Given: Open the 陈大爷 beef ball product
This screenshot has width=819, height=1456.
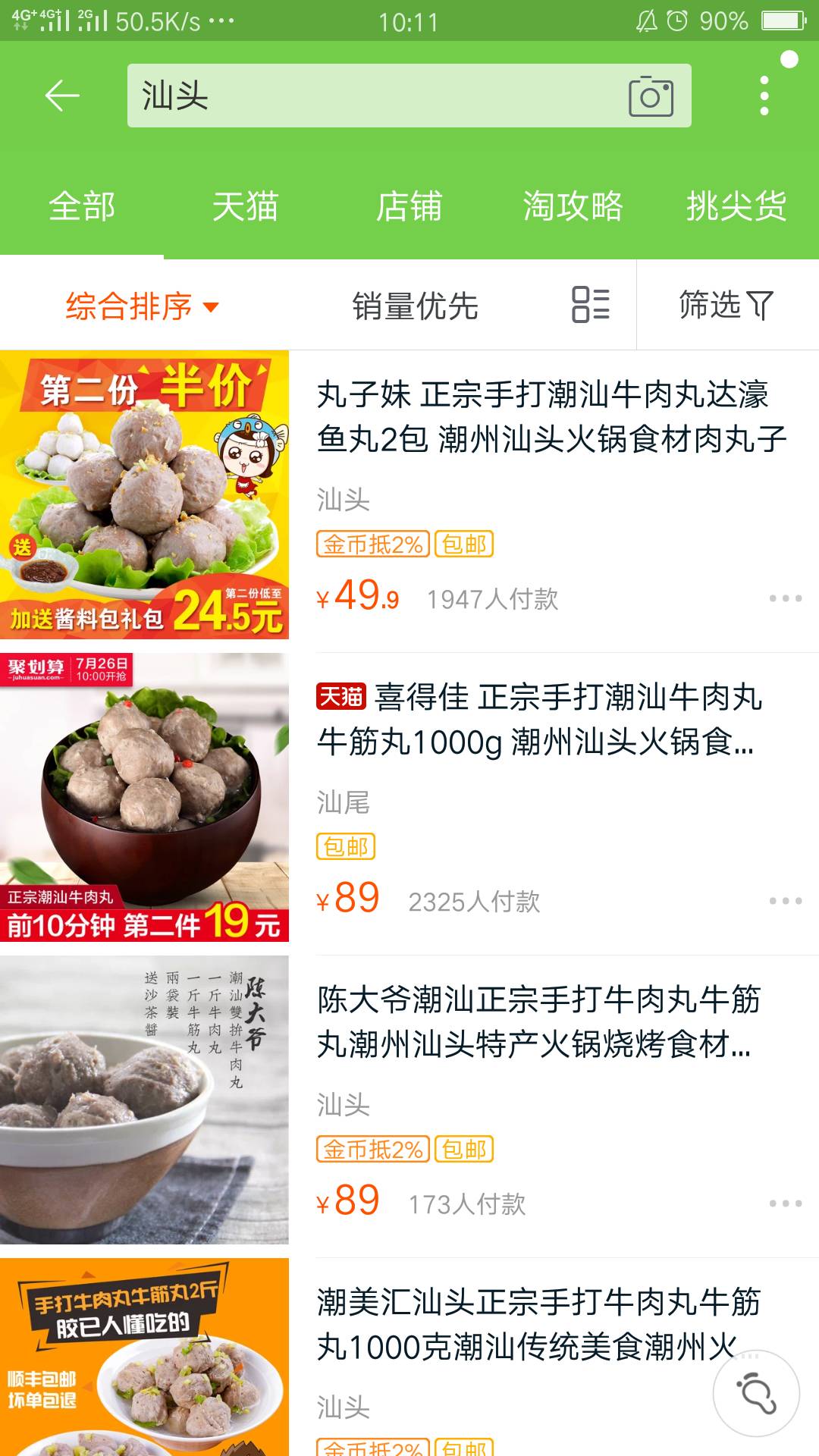Looking at the screenshot, I should (x=538, y=1021).
